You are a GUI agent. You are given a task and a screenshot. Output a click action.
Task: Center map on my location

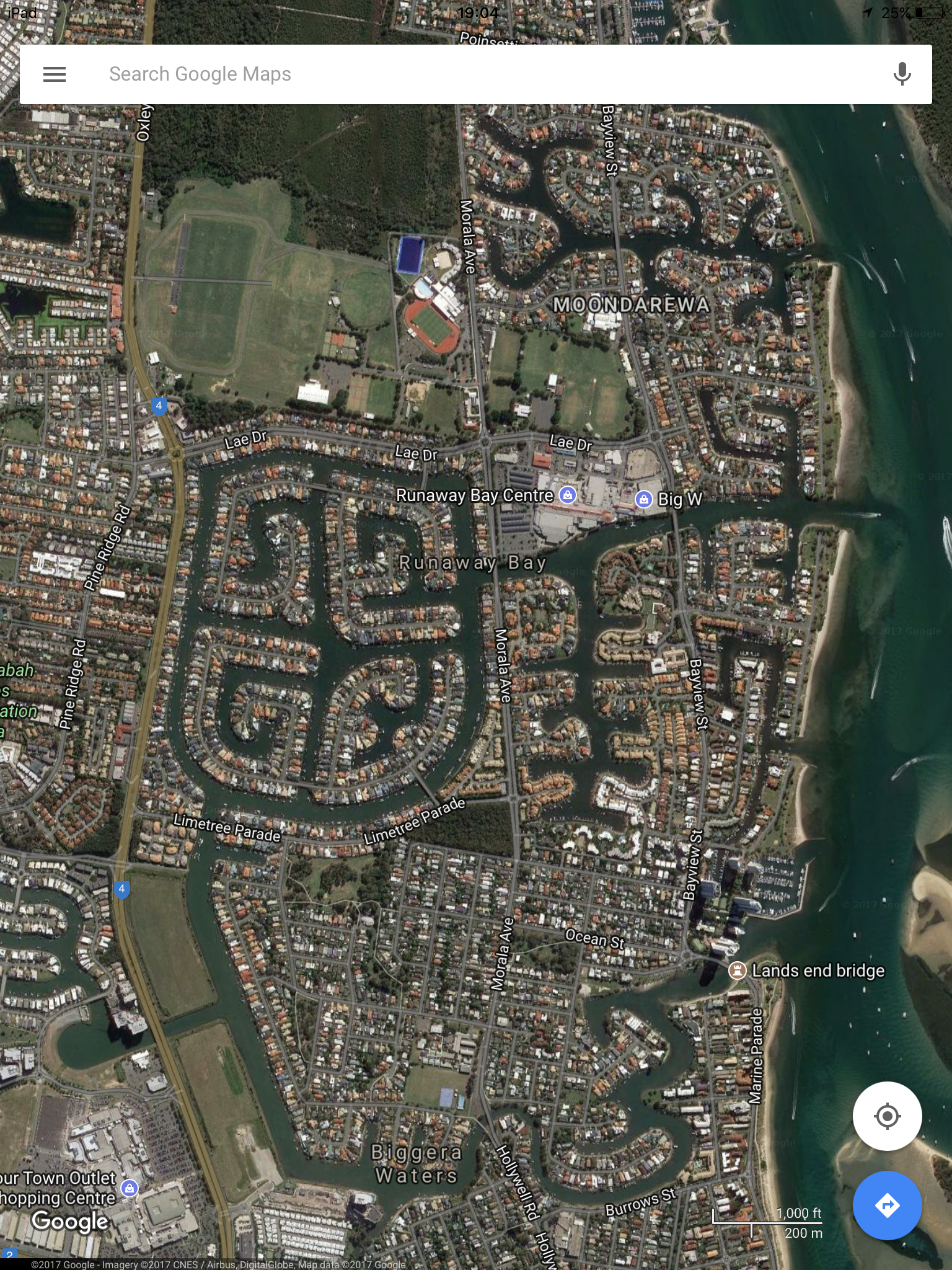tap(887, 1116)
